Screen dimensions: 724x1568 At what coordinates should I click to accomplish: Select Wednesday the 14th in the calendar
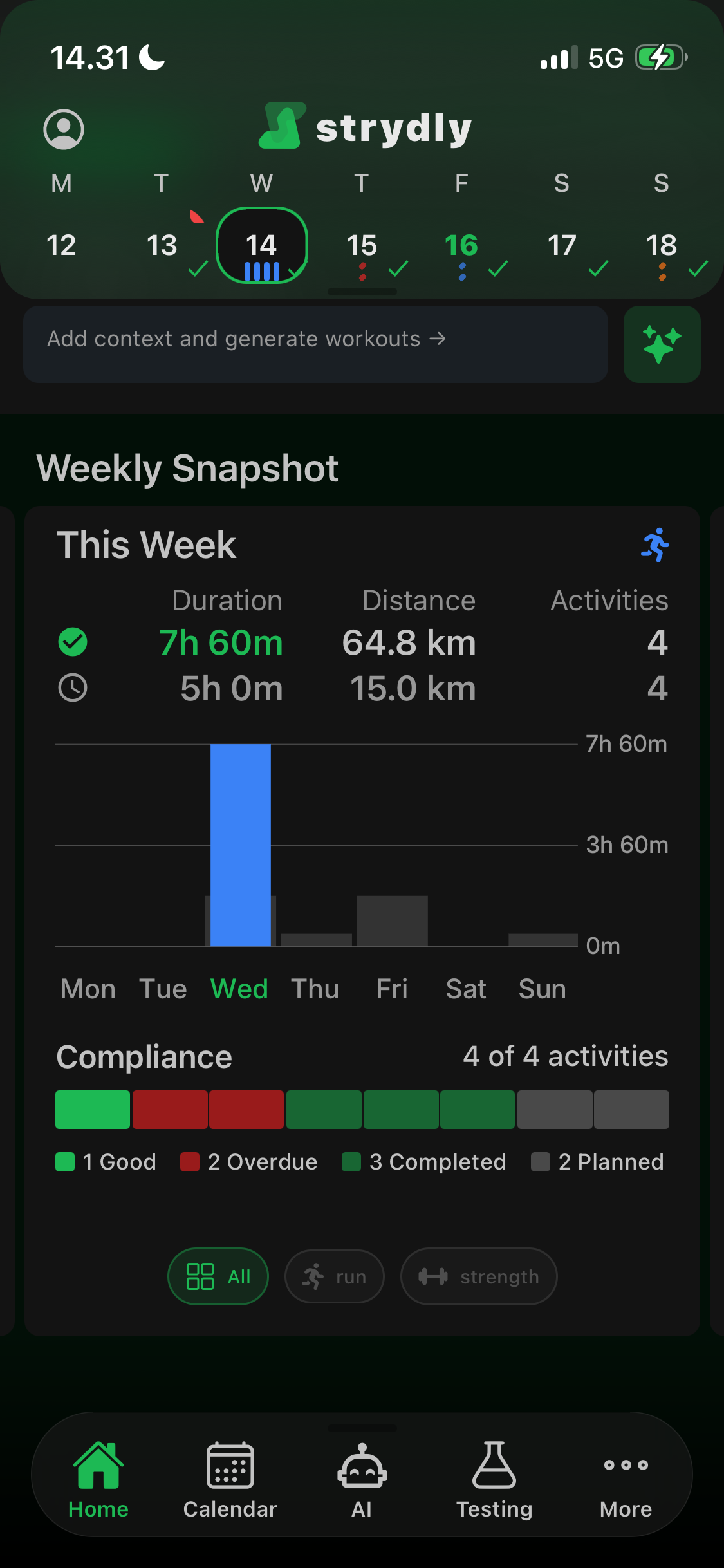(x=261, y=245)
